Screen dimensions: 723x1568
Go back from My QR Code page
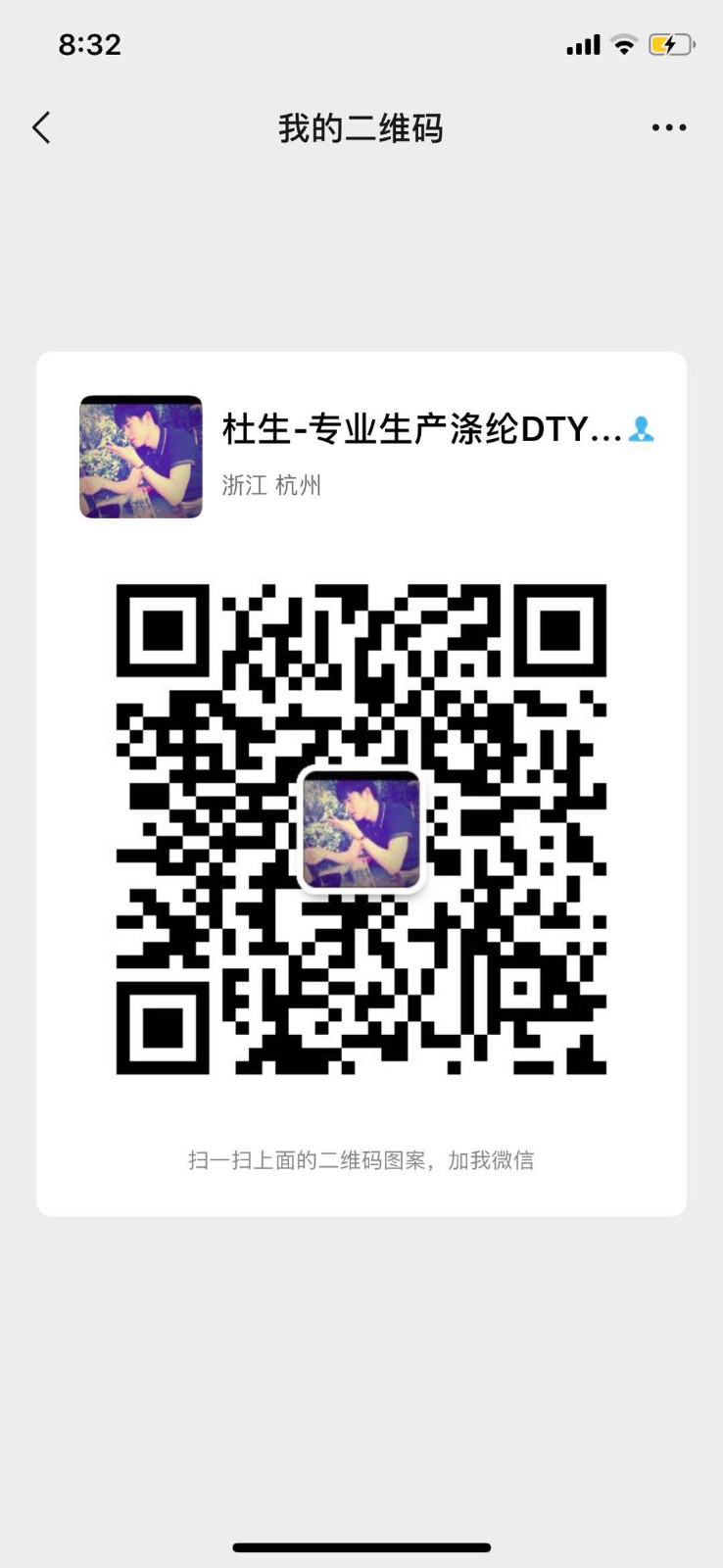click(x=41, y=127)
